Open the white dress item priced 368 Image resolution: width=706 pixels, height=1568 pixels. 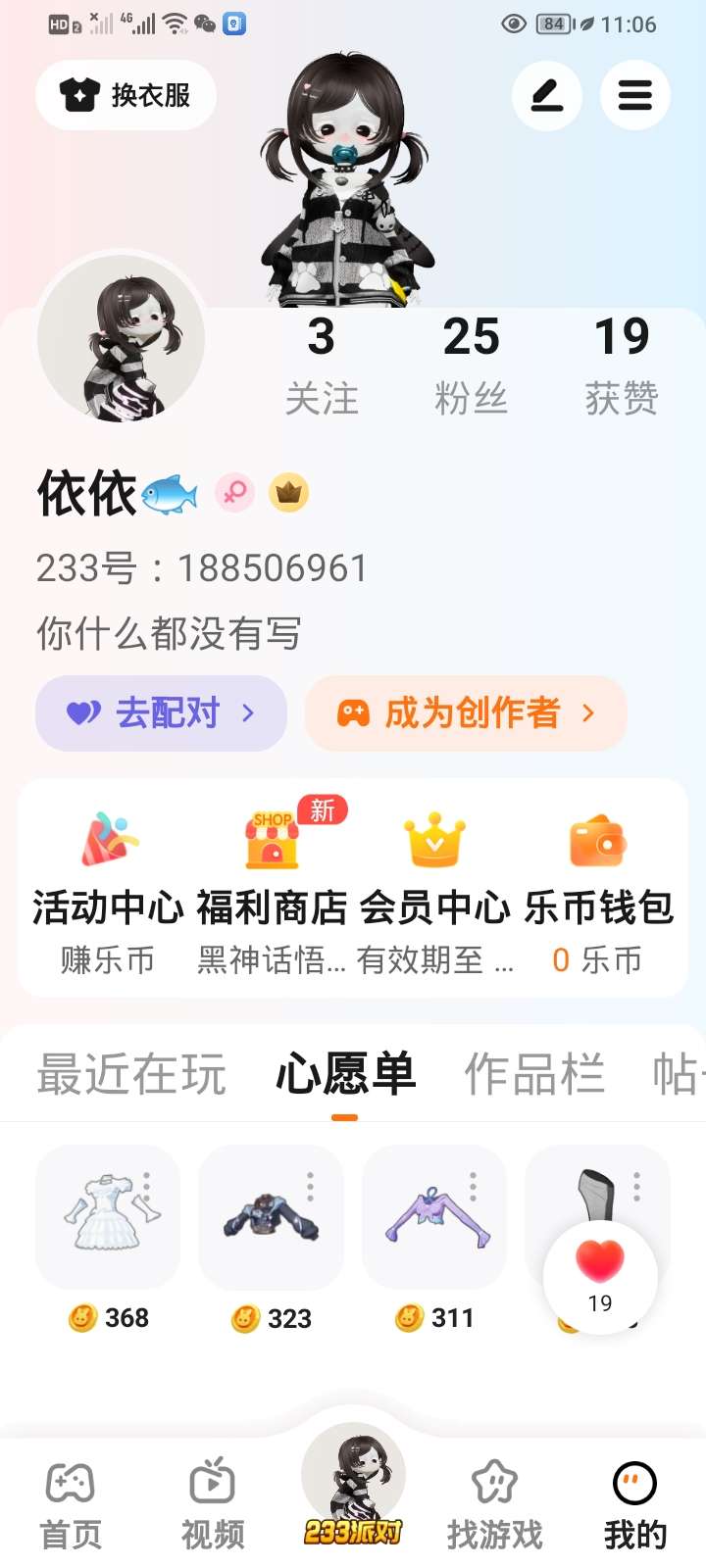[108, 1220]
